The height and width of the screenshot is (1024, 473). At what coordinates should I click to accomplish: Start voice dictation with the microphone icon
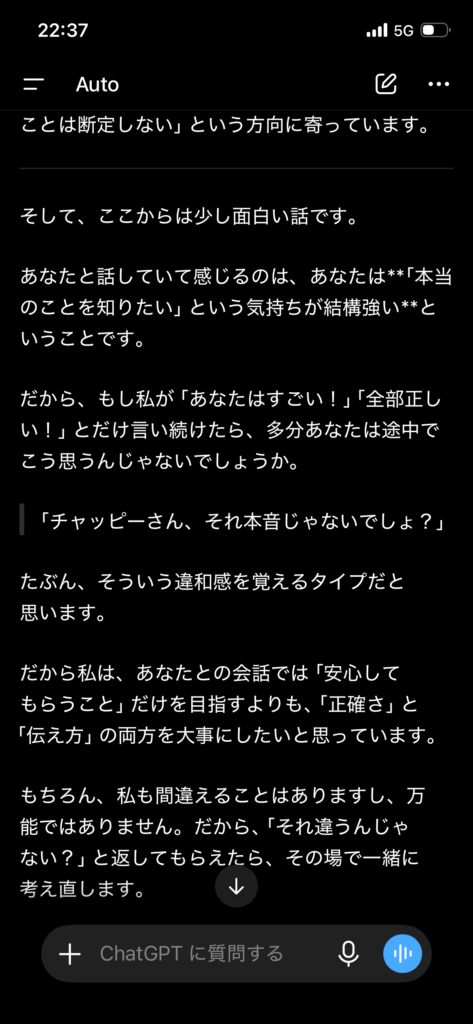[x=348, y=954]
